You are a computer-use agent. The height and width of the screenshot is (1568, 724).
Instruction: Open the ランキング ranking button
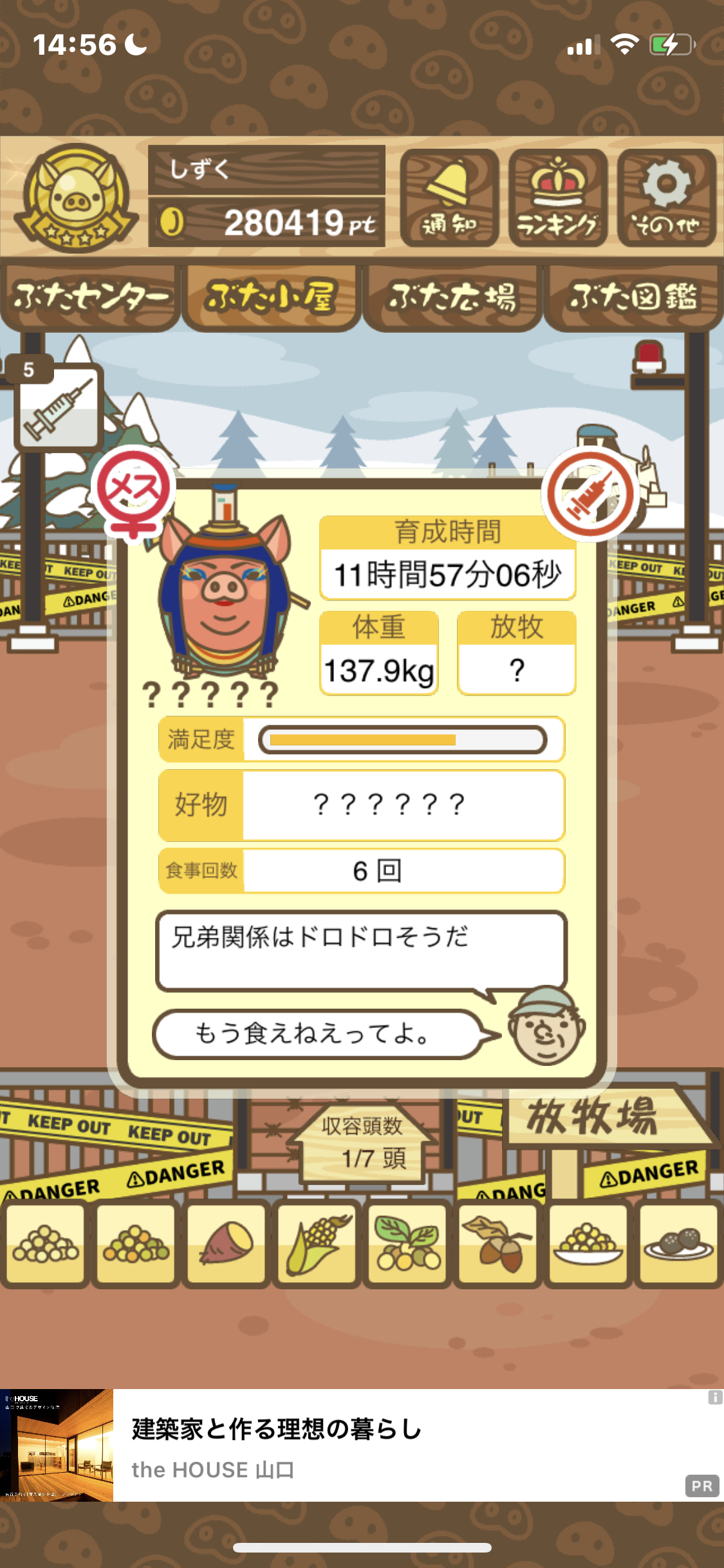tap(558, 198)
